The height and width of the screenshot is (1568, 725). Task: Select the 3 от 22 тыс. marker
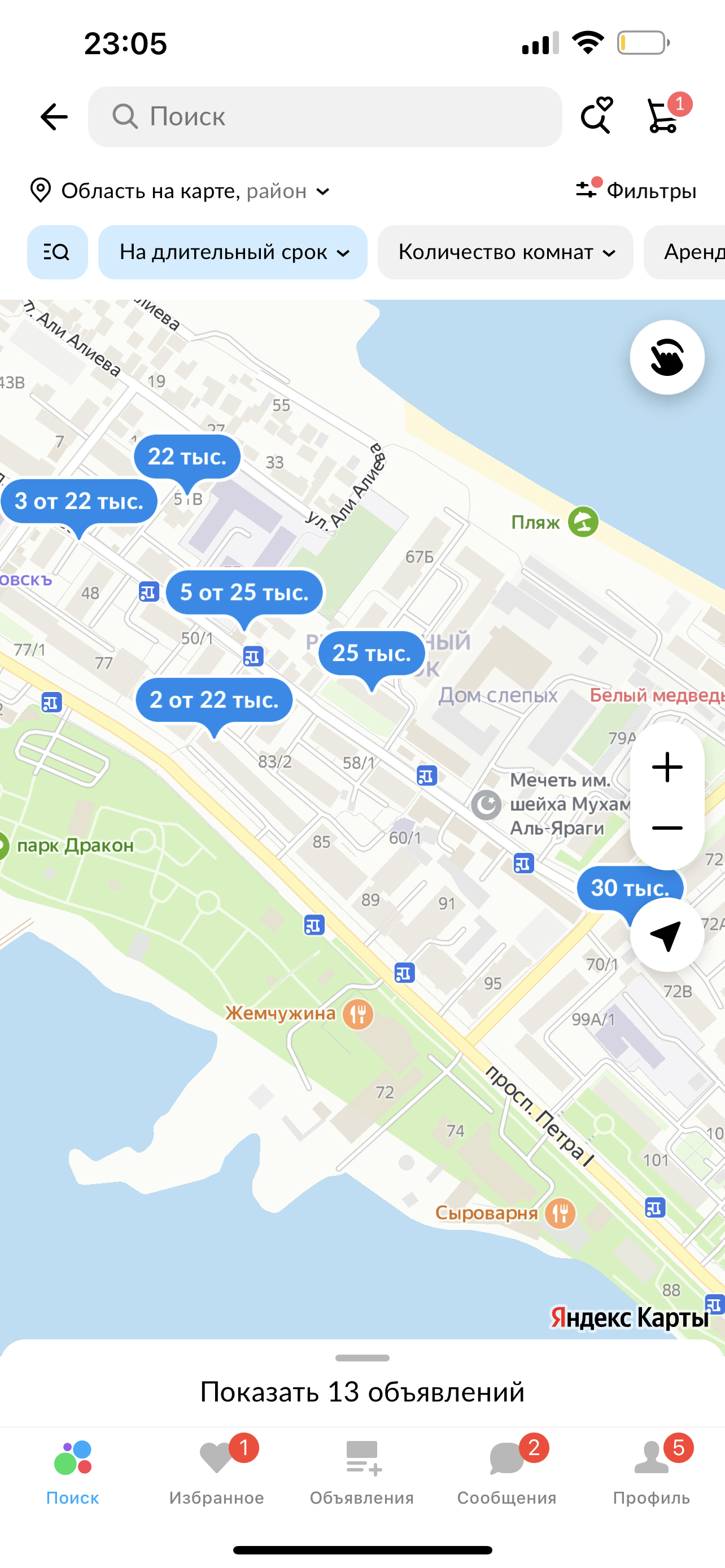(x=79, y=501)
